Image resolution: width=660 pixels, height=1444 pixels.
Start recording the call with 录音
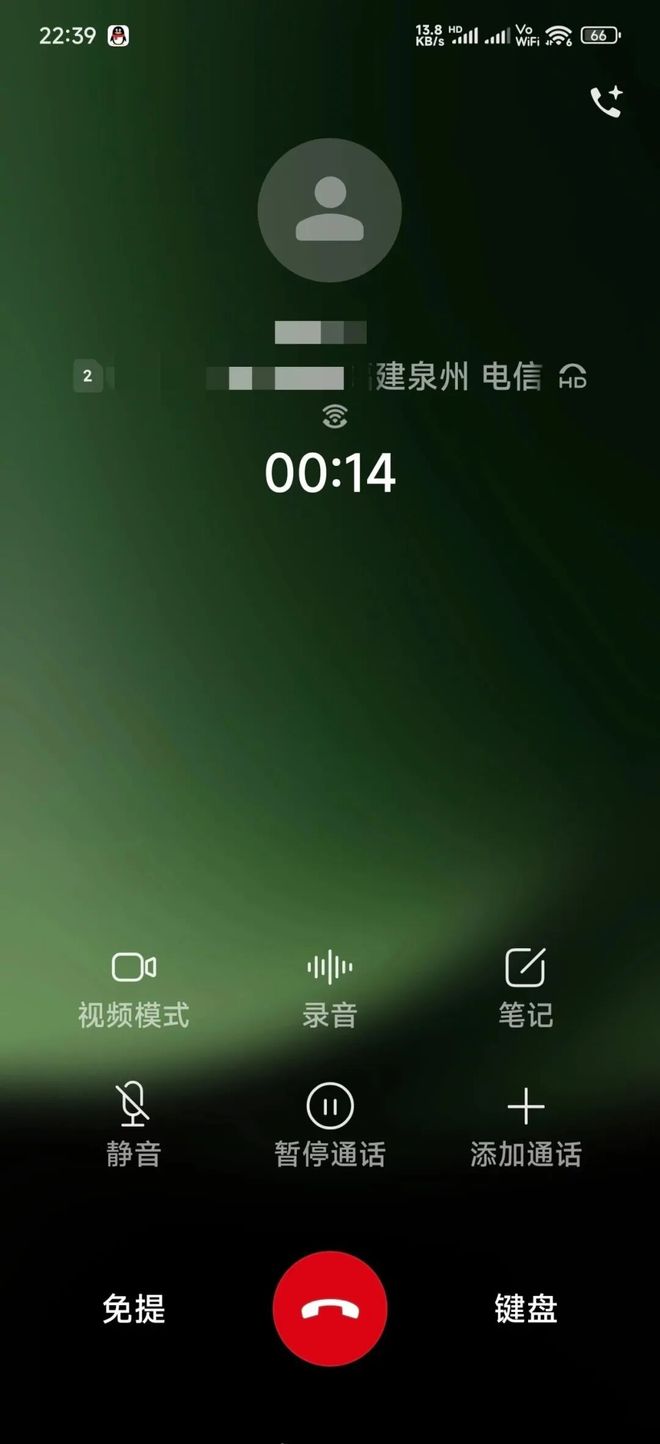(330, 984)
